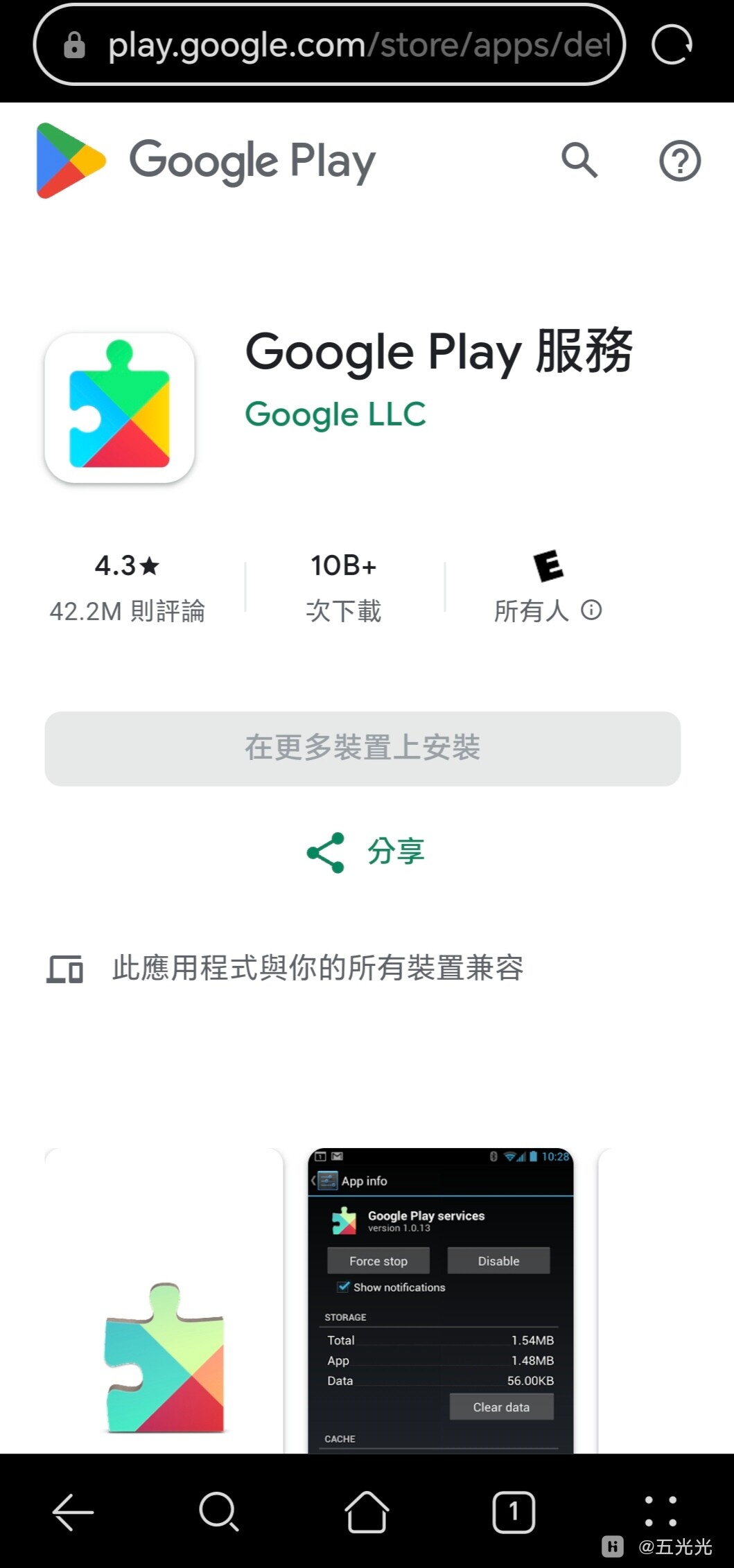Click the padlock icon in the address bar
Image resolution: width=734 pixels, height=1568 pixels.
coord(76,44)
